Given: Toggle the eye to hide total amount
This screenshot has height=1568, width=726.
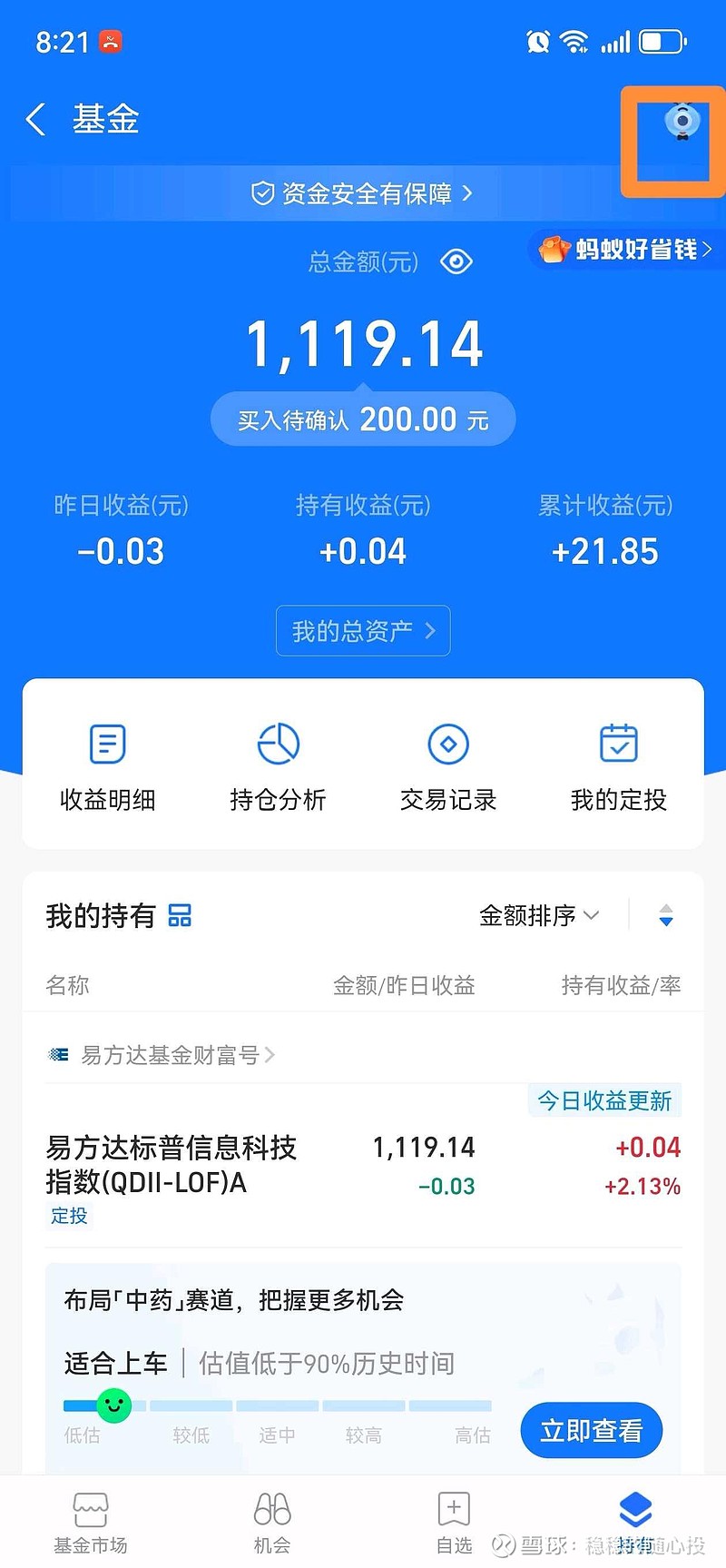Looking at the screenshot, I should coord(456,261).
